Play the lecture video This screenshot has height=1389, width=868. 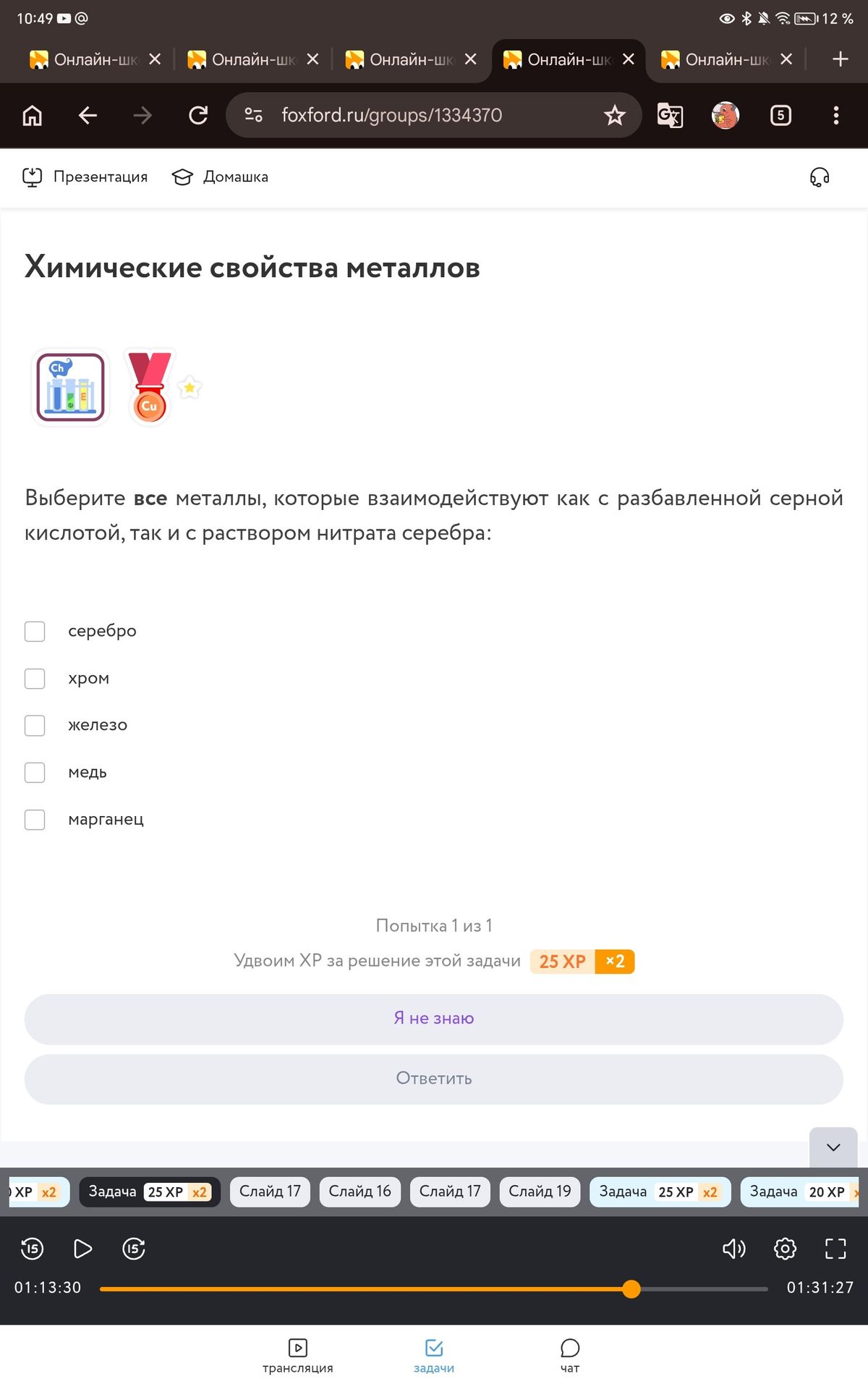[83, 1249]
